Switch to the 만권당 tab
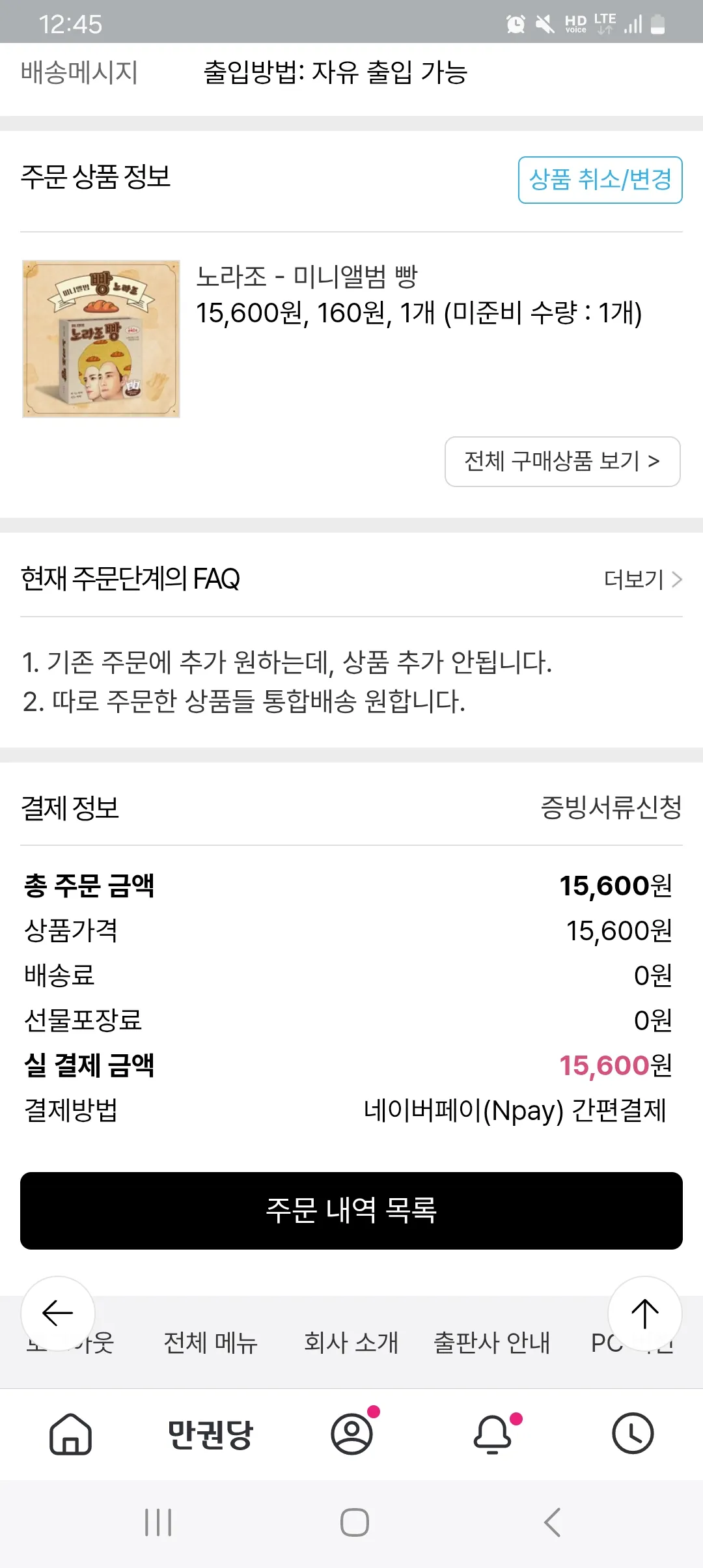The image size is (703, 1568). click(x=210, y=1434)
